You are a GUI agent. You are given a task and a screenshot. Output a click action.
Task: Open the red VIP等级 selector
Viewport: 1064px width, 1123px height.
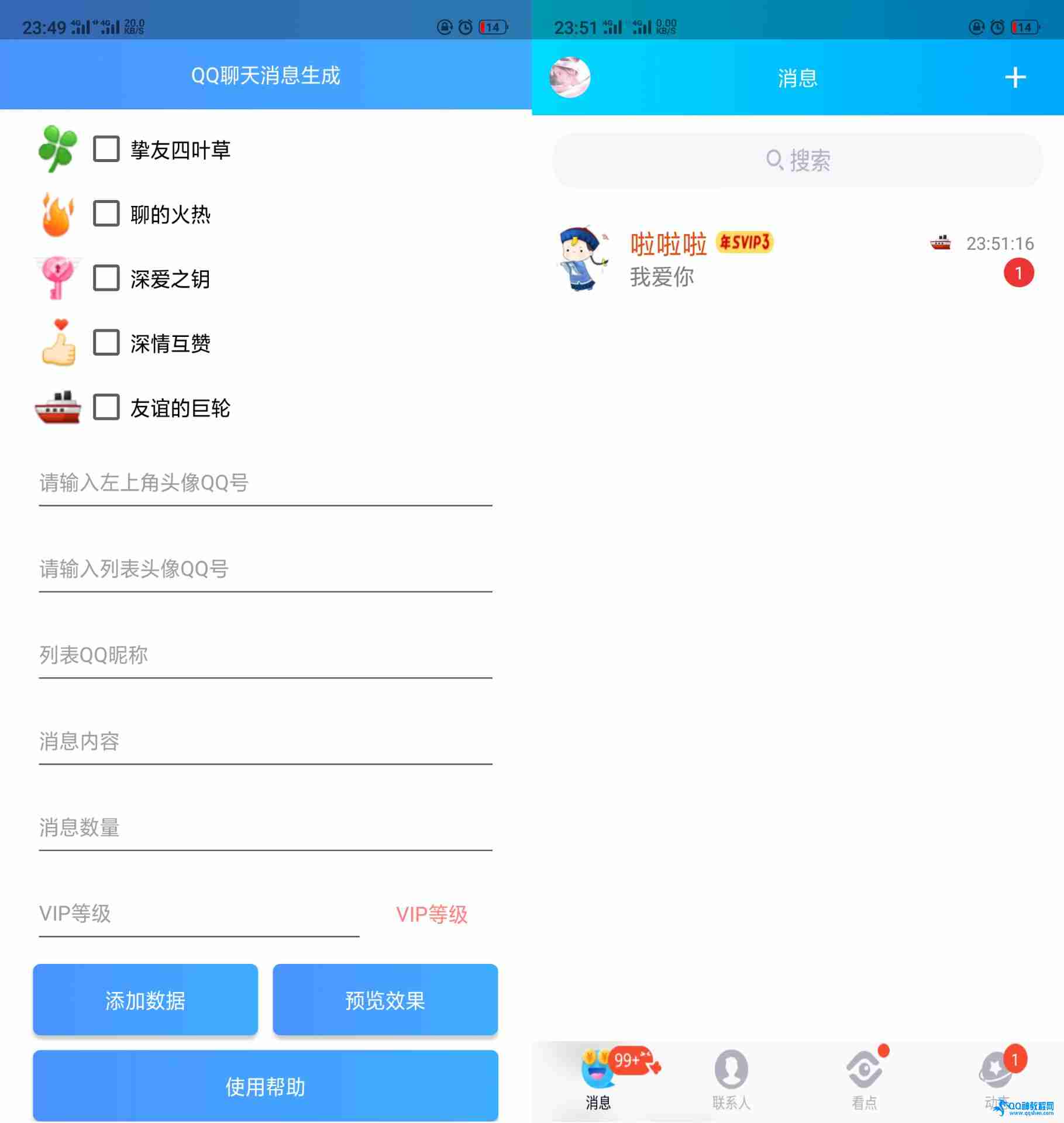432,915
